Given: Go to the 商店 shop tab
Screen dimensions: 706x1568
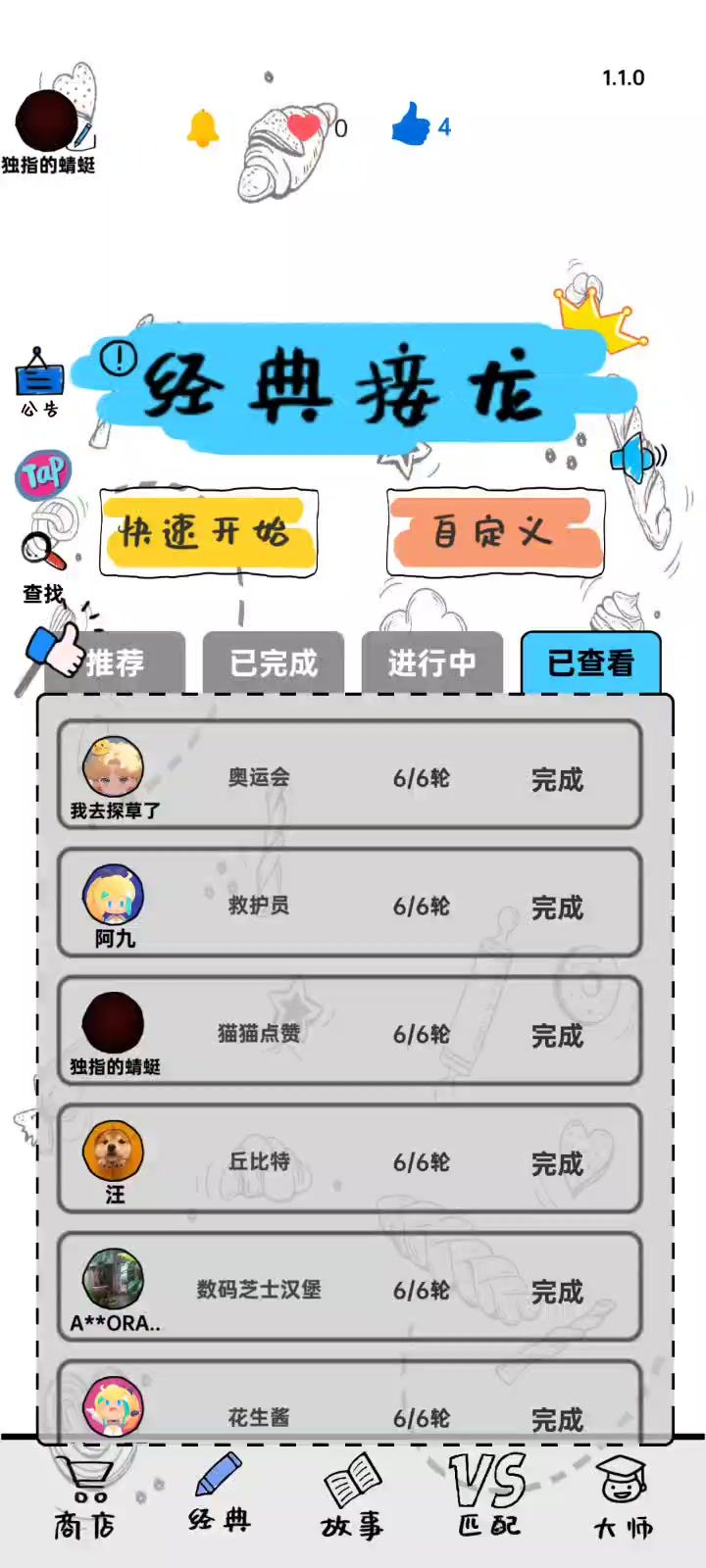Looking at the screenshot, I should point(84,1499).
